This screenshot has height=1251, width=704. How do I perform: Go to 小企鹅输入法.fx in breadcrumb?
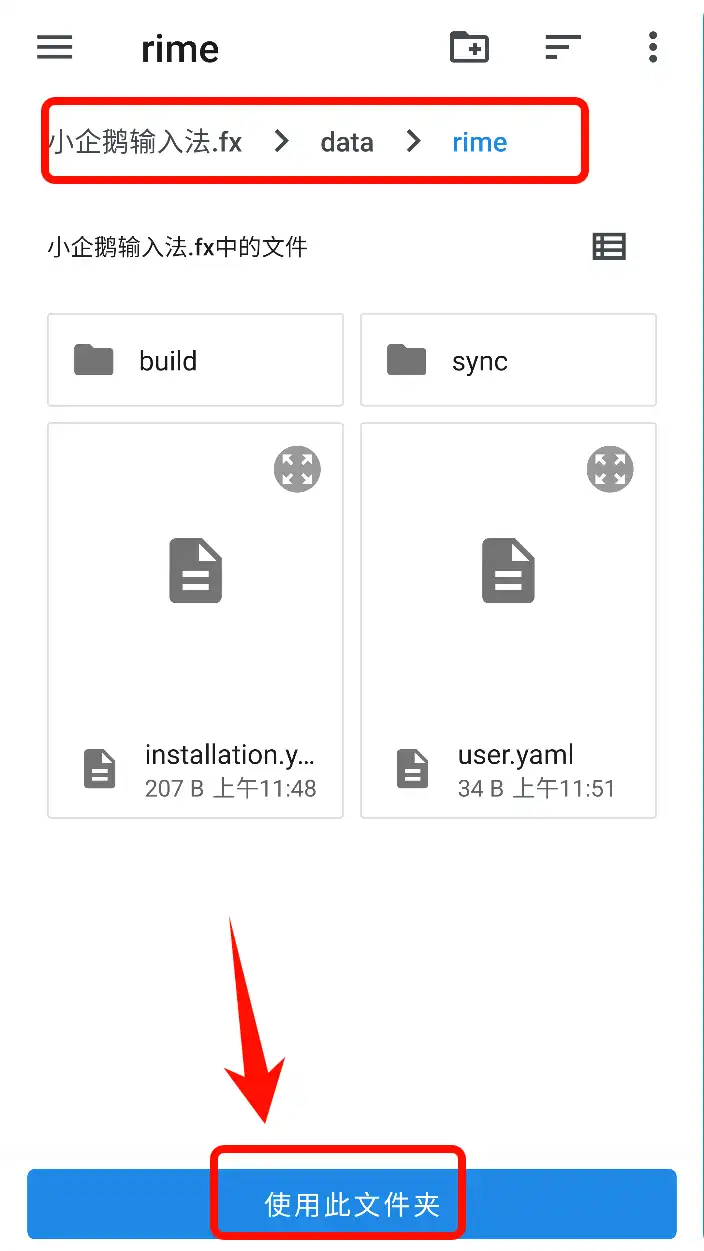point(146,142)
